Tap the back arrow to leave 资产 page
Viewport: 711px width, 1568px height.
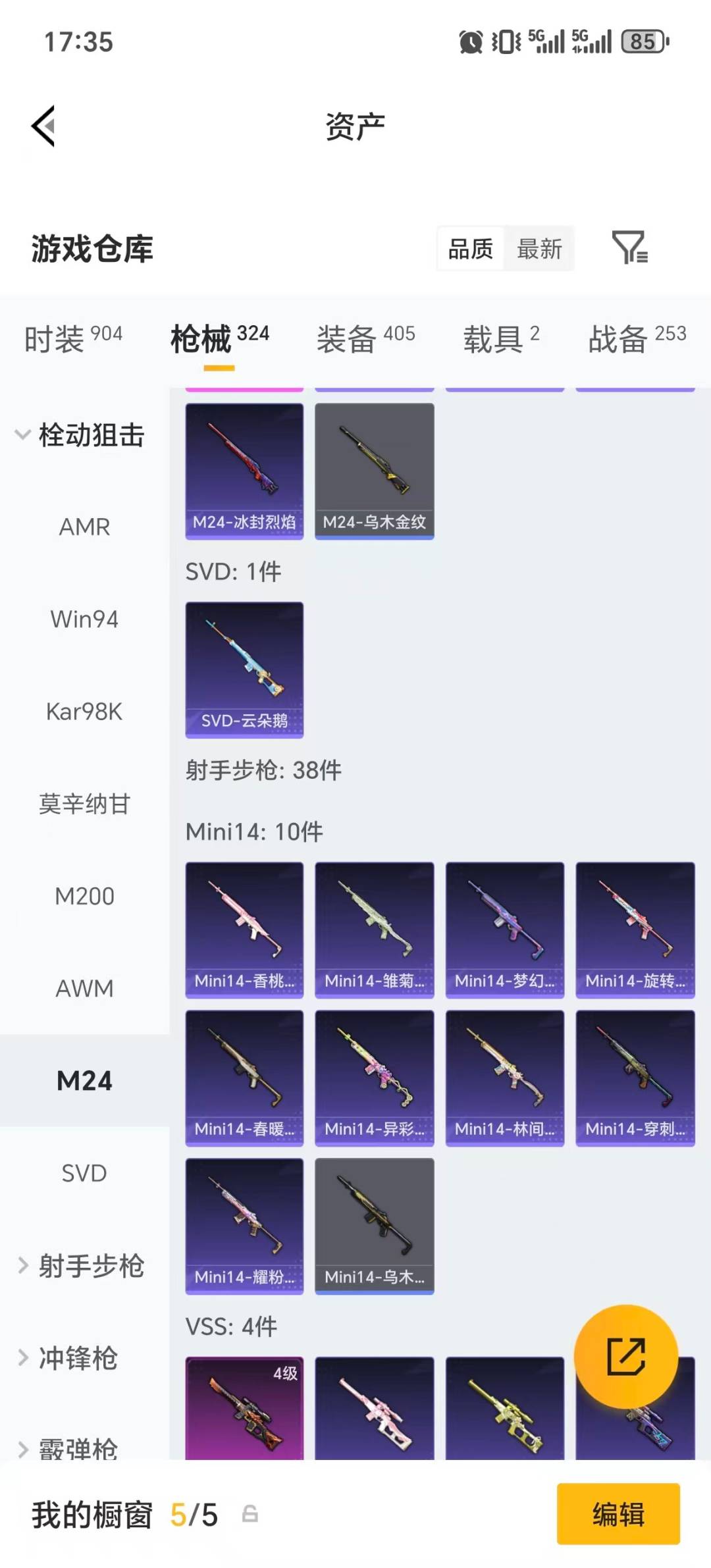pyautogui.click(x=41, y=125)
